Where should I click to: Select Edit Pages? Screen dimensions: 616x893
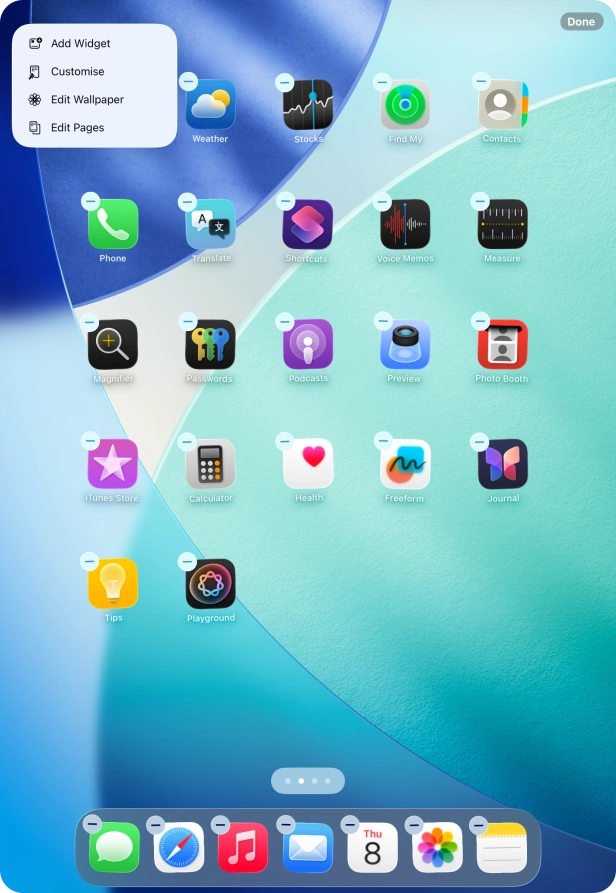click(x=77, y=128)
